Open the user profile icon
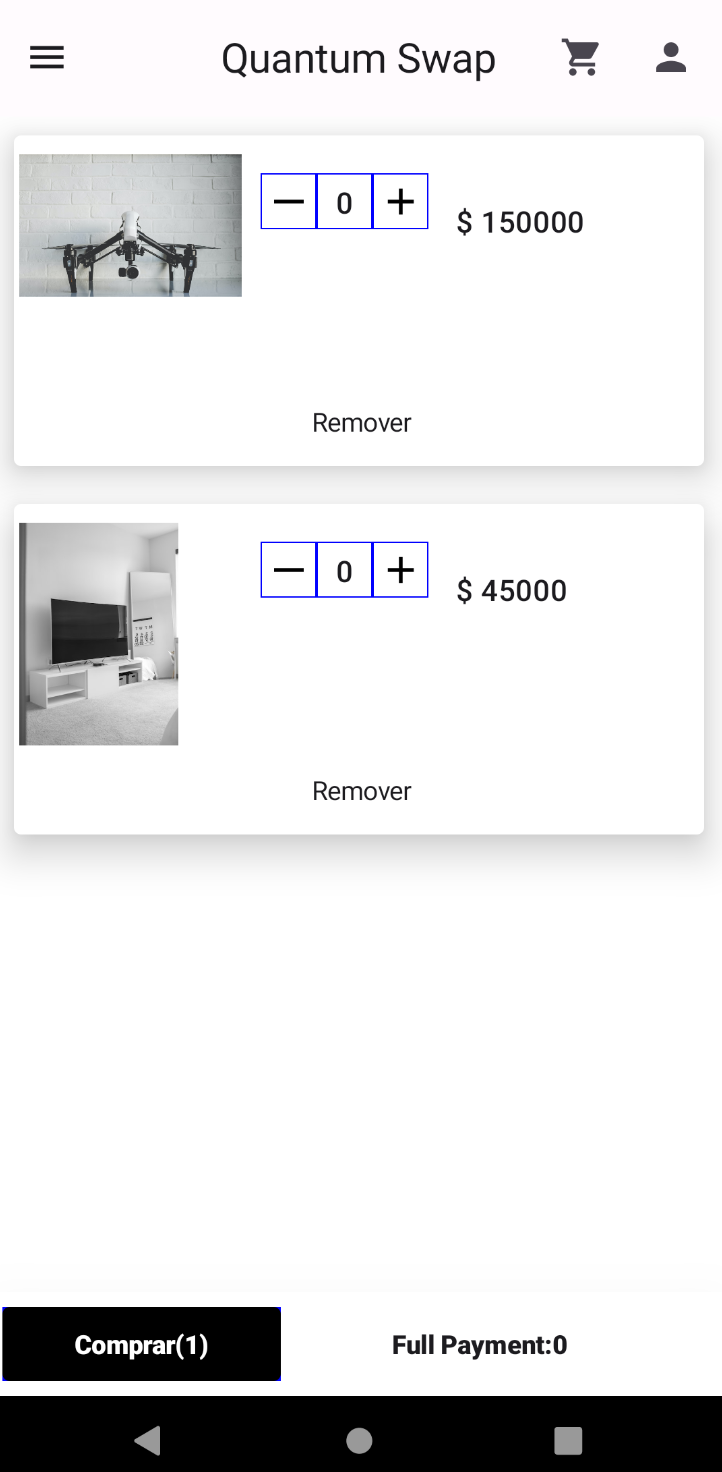 coord(670,58)
